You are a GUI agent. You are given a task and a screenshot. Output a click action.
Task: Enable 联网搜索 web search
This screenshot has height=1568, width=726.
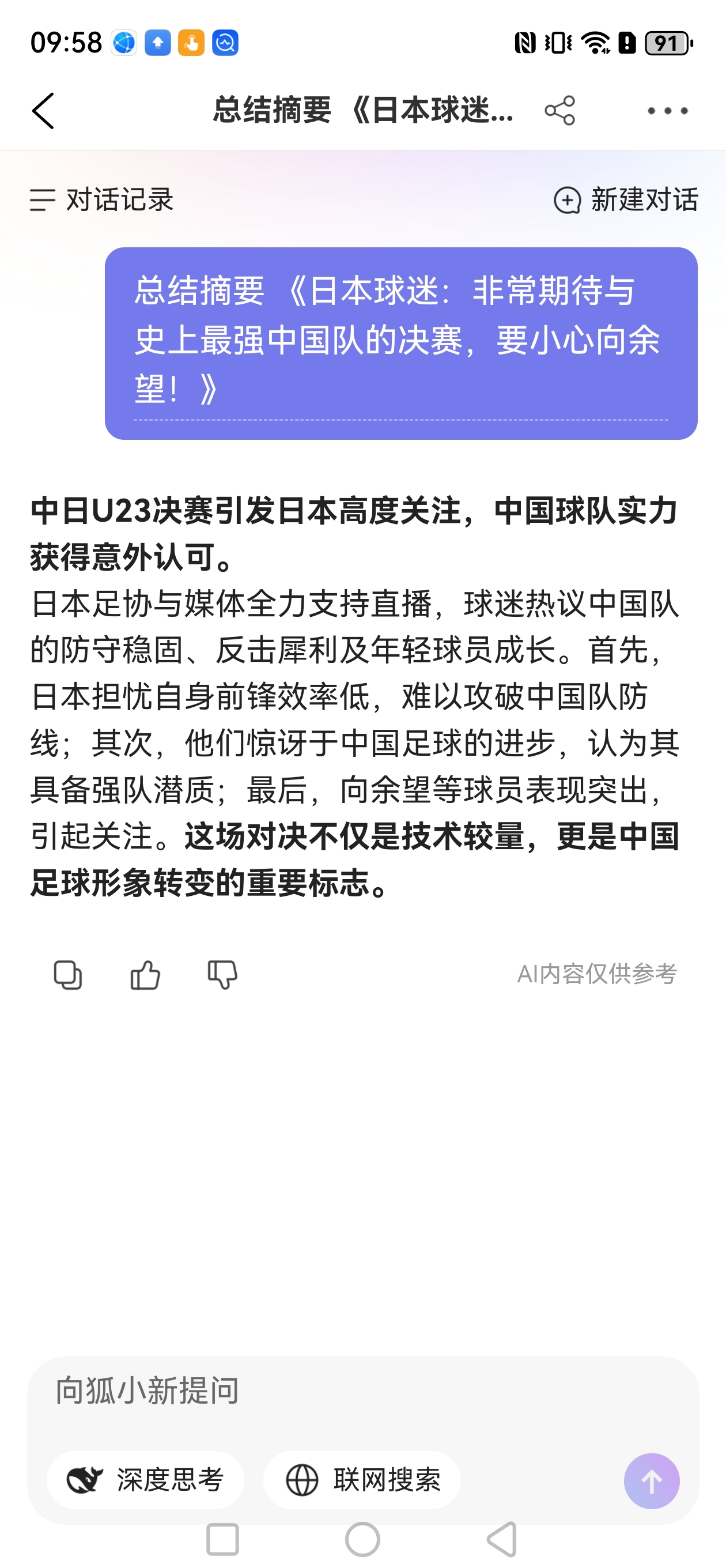tap(362, 1480)
